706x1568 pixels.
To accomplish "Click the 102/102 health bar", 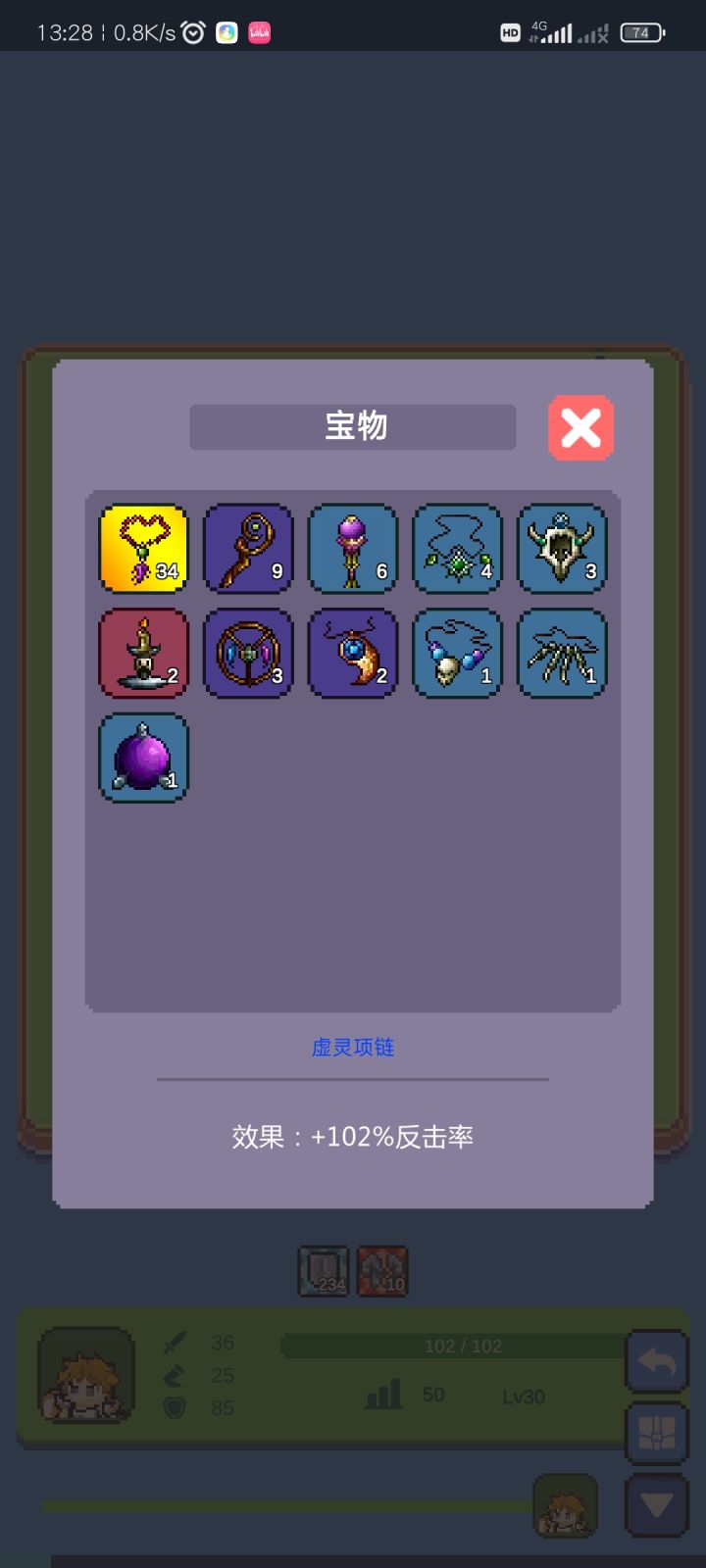I will tap(461, 1346).
